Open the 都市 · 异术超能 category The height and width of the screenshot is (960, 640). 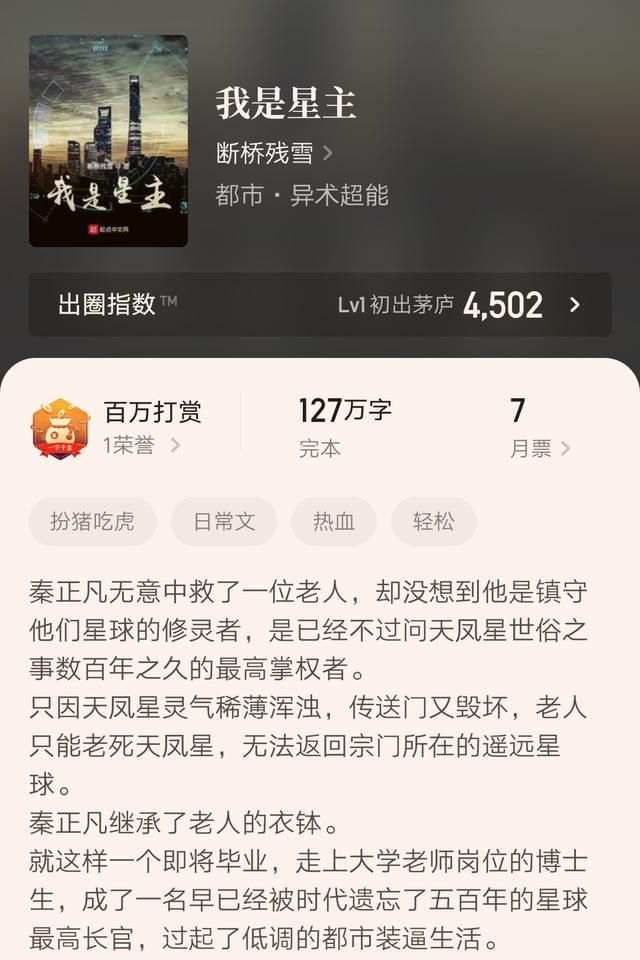pyautogui.click(x=301, y=194)
